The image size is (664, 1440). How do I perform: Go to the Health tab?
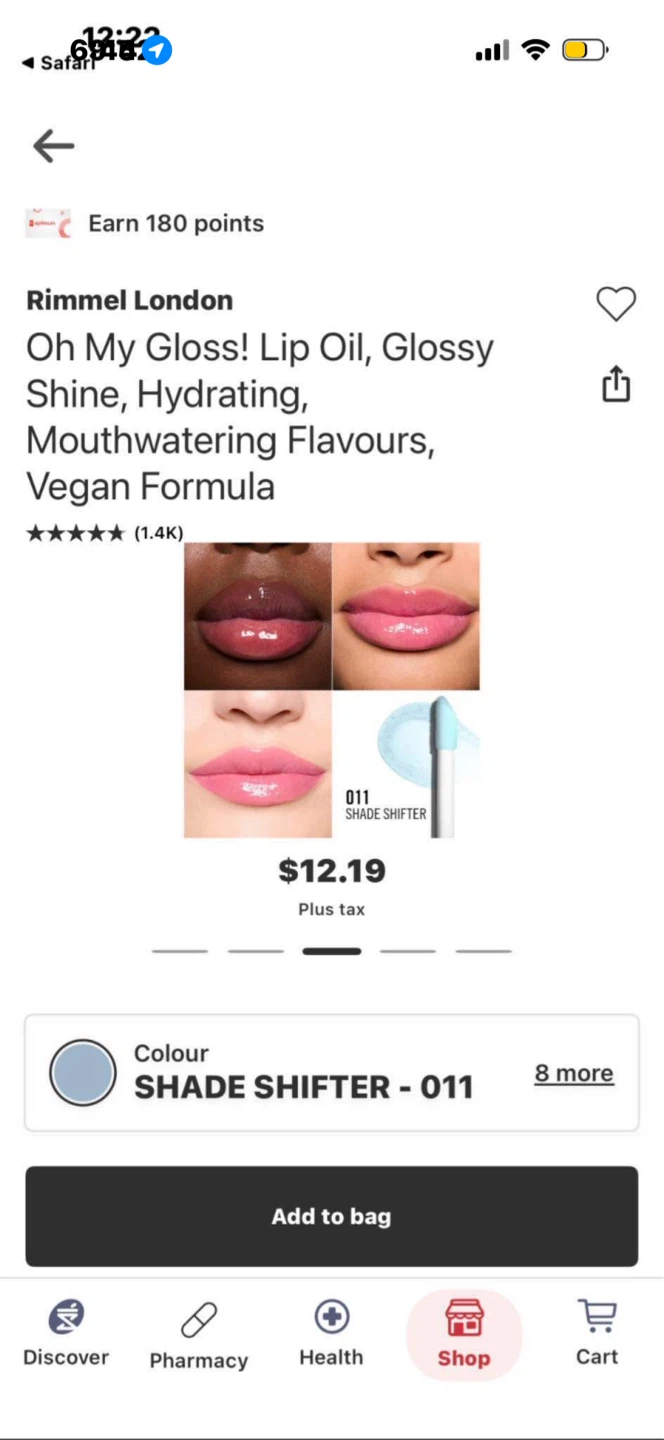(x=331, y=1334)
